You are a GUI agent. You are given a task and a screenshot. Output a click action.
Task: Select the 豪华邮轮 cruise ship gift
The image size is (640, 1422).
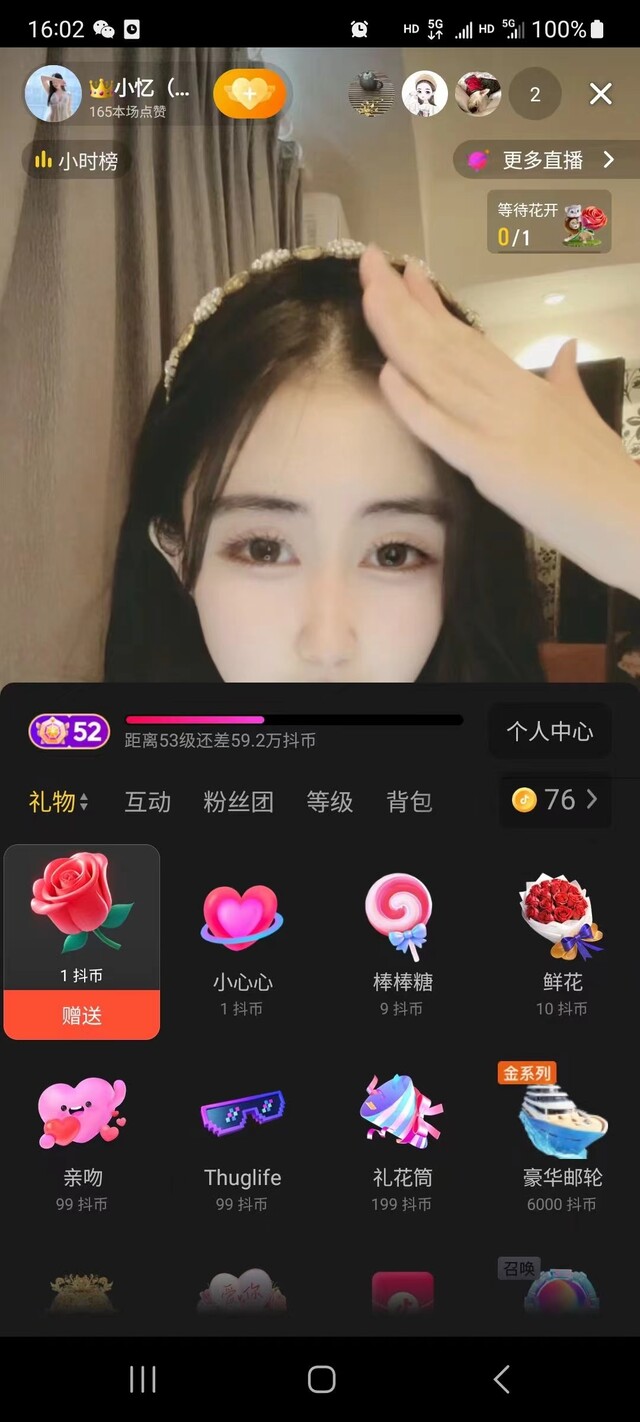tap(561, 1138)
